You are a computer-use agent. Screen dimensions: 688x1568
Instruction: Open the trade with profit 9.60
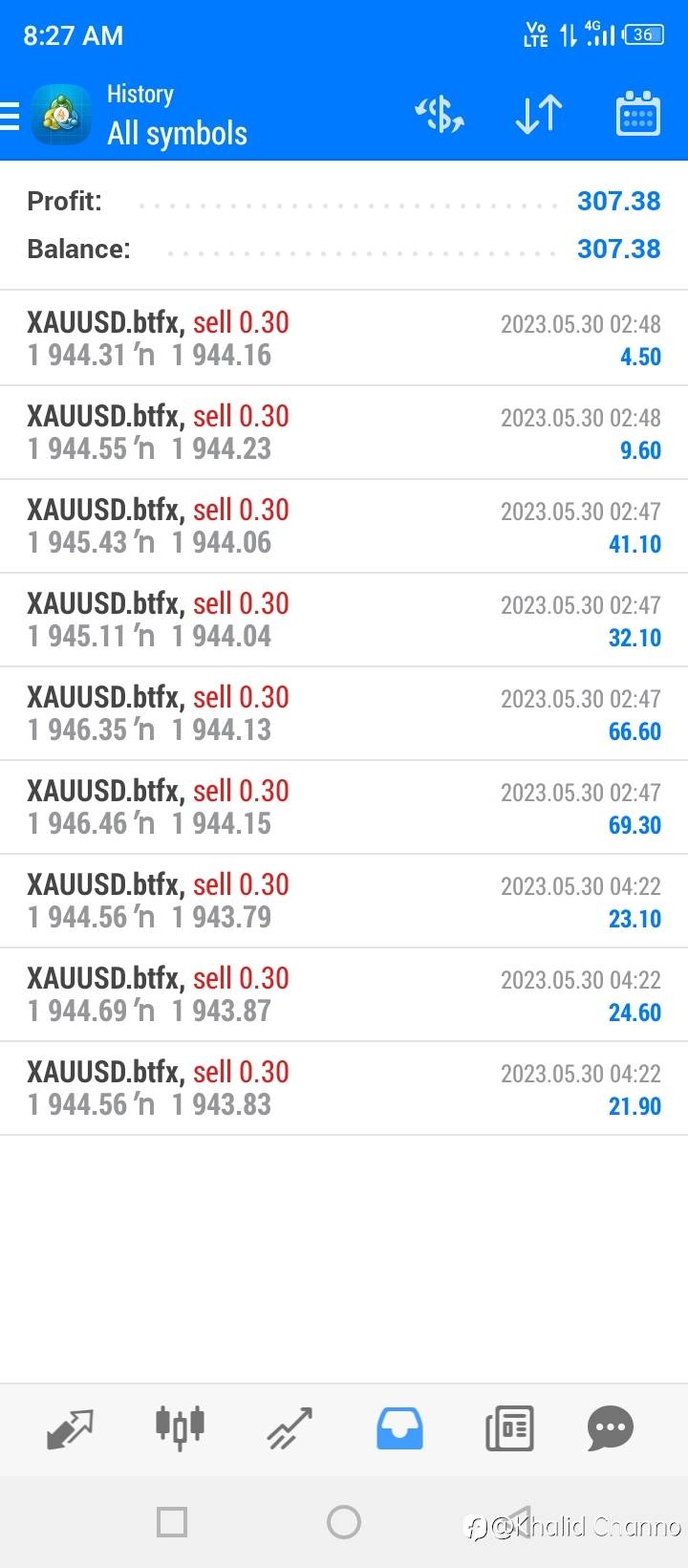pyautogui.click(x=344, y=432)
